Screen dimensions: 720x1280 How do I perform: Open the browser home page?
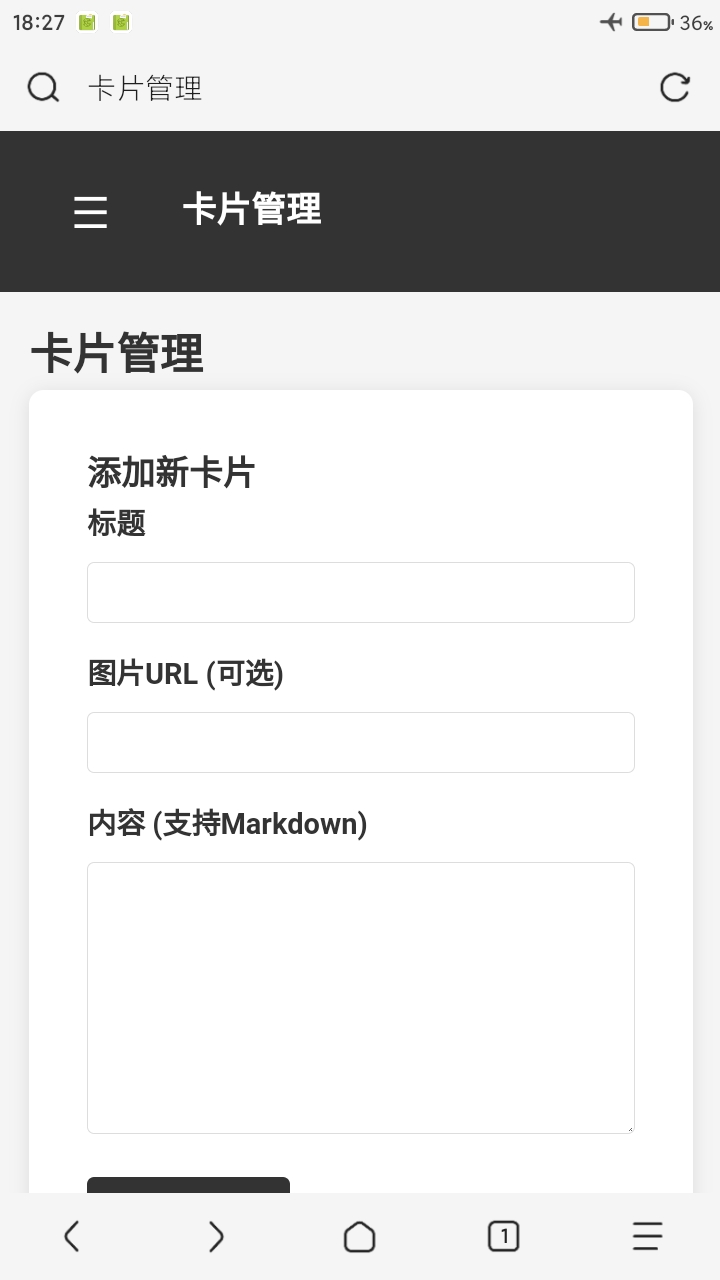[360, 1237]
